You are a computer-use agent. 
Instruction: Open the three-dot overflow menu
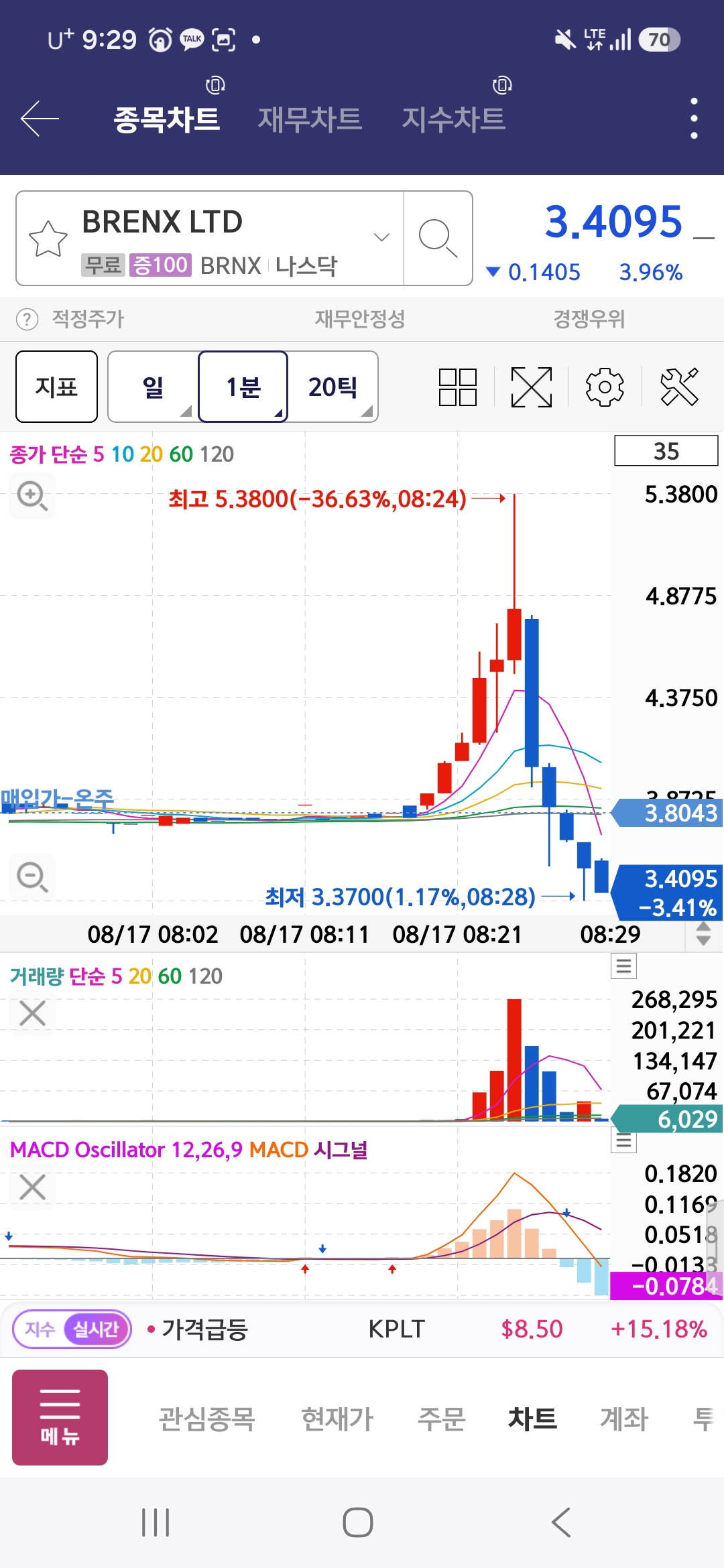point(694,119)
